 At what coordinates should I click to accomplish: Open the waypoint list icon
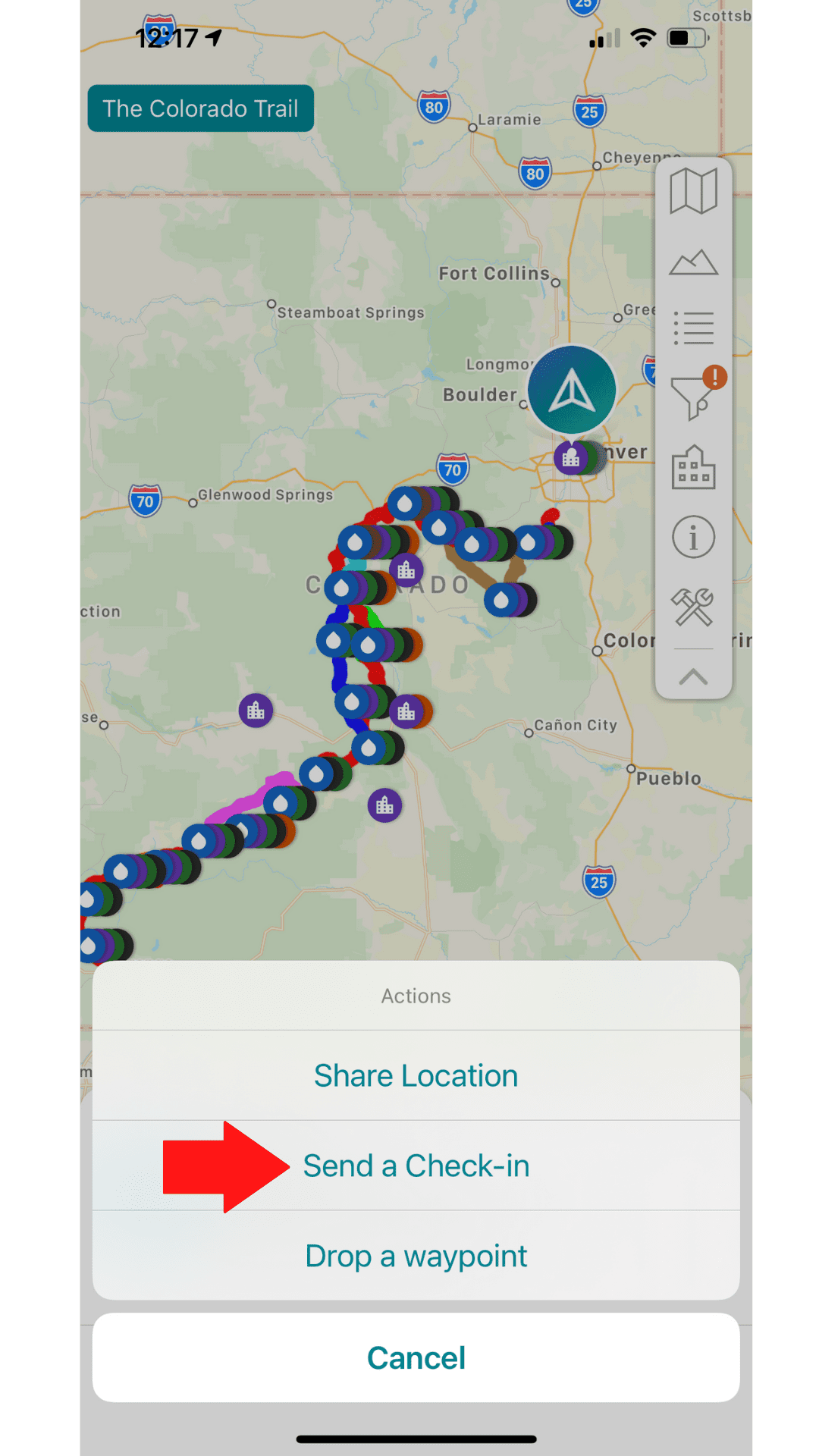(693, 328)
